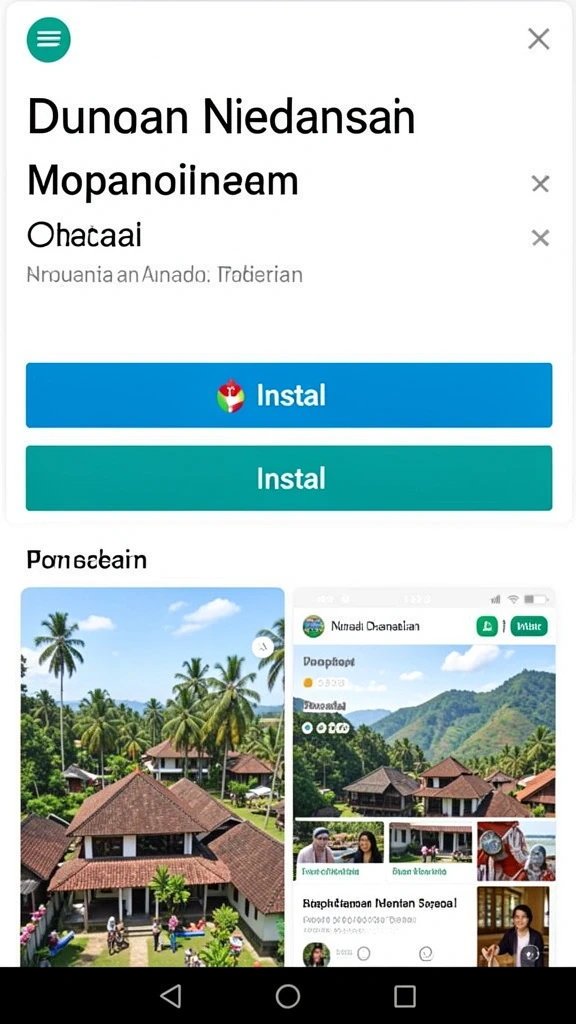
Task: Dismiss the Mopanoiineam line
Action: pos(540,184)
